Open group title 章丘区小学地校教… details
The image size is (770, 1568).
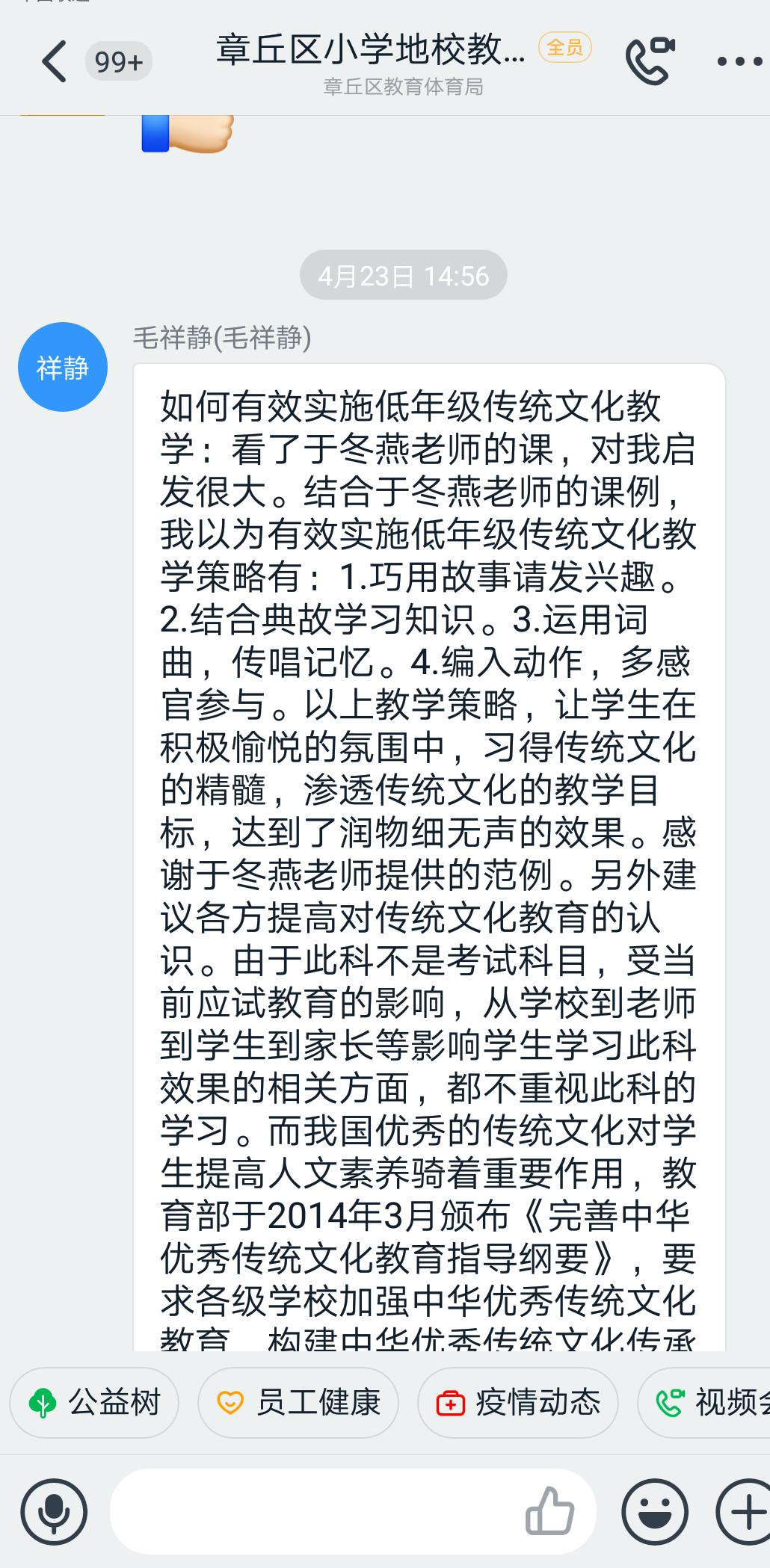371,51
